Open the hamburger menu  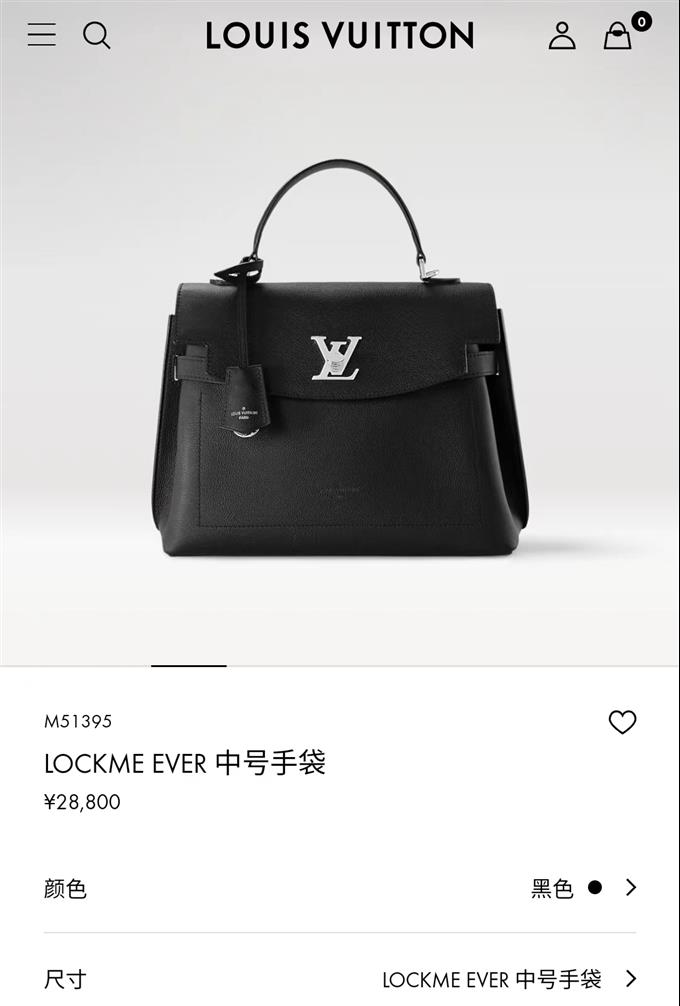pyautogui.click(x=42, y=35)
